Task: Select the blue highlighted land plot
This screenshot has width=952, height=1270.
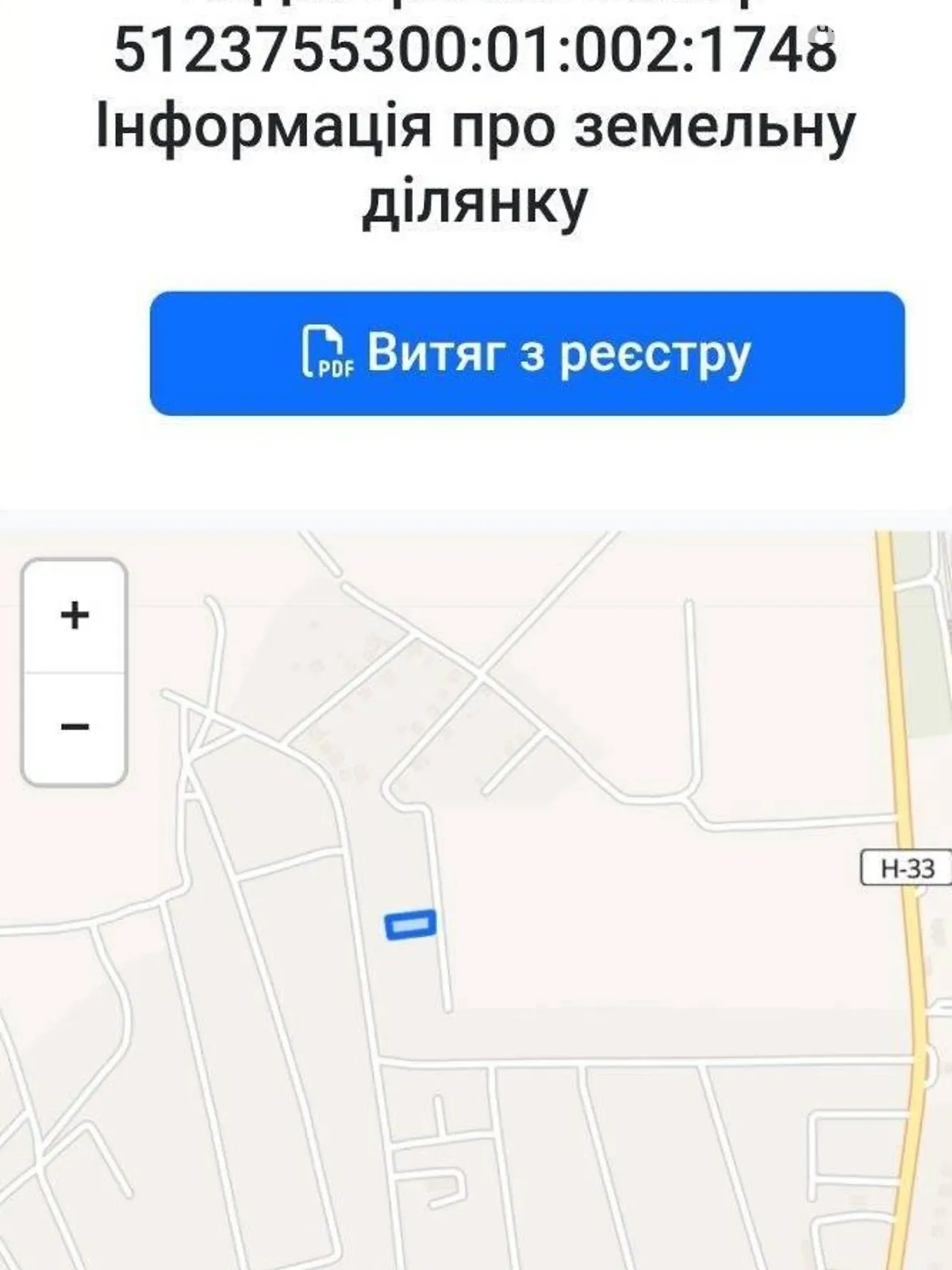Action: coord(411,925)
